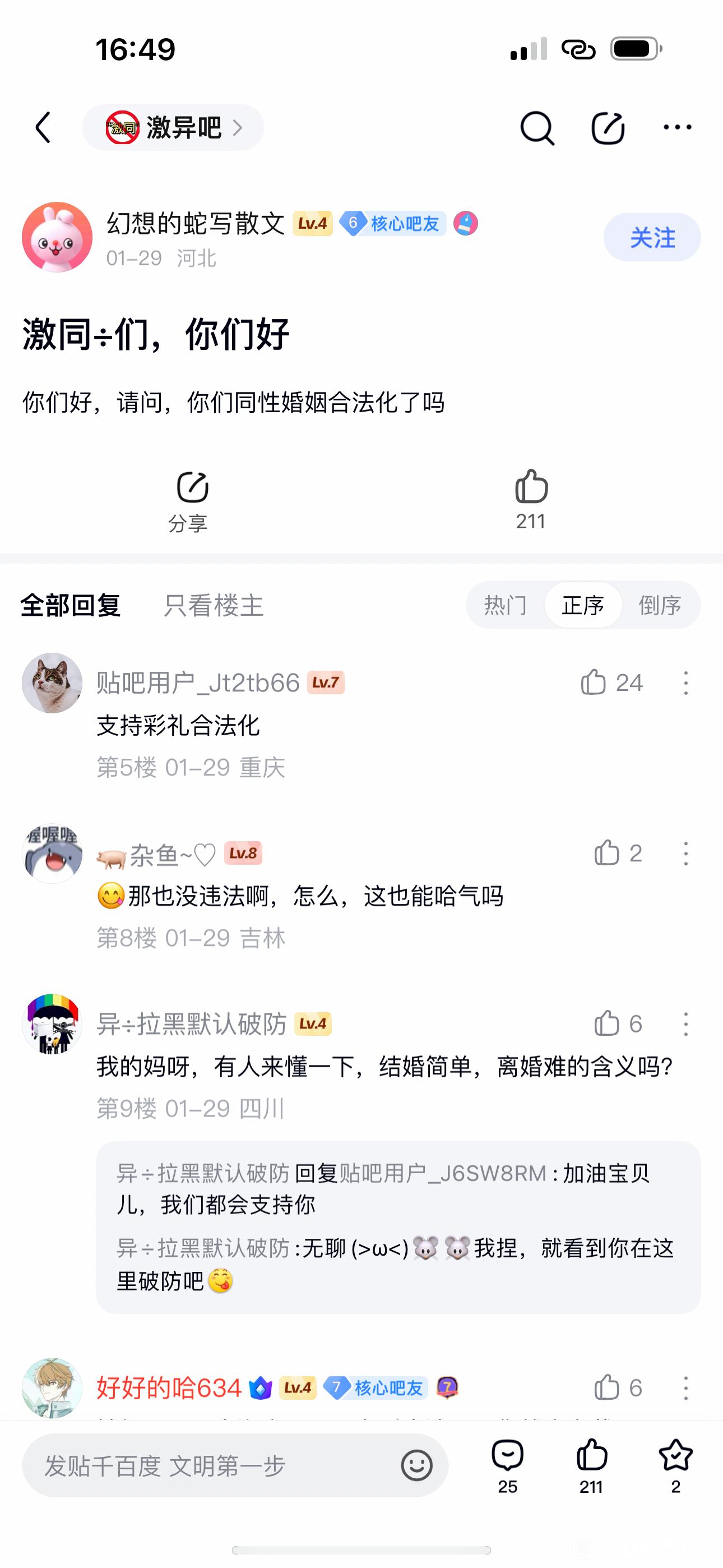
Task: Open the three-dot overflow menu at top
Action: pos(678,127)
